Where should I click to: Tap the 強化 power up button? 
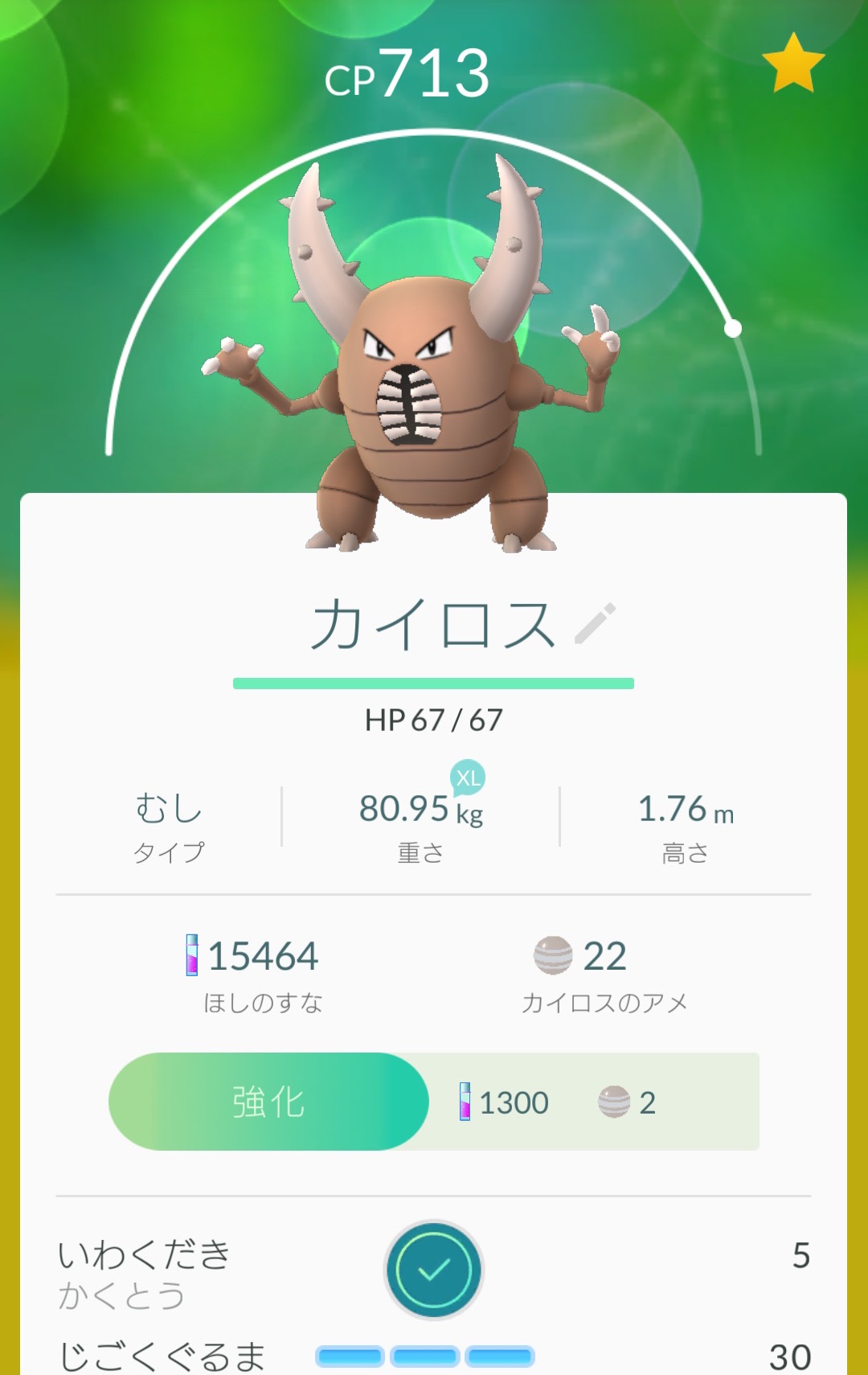click(x=268, y=1102)
